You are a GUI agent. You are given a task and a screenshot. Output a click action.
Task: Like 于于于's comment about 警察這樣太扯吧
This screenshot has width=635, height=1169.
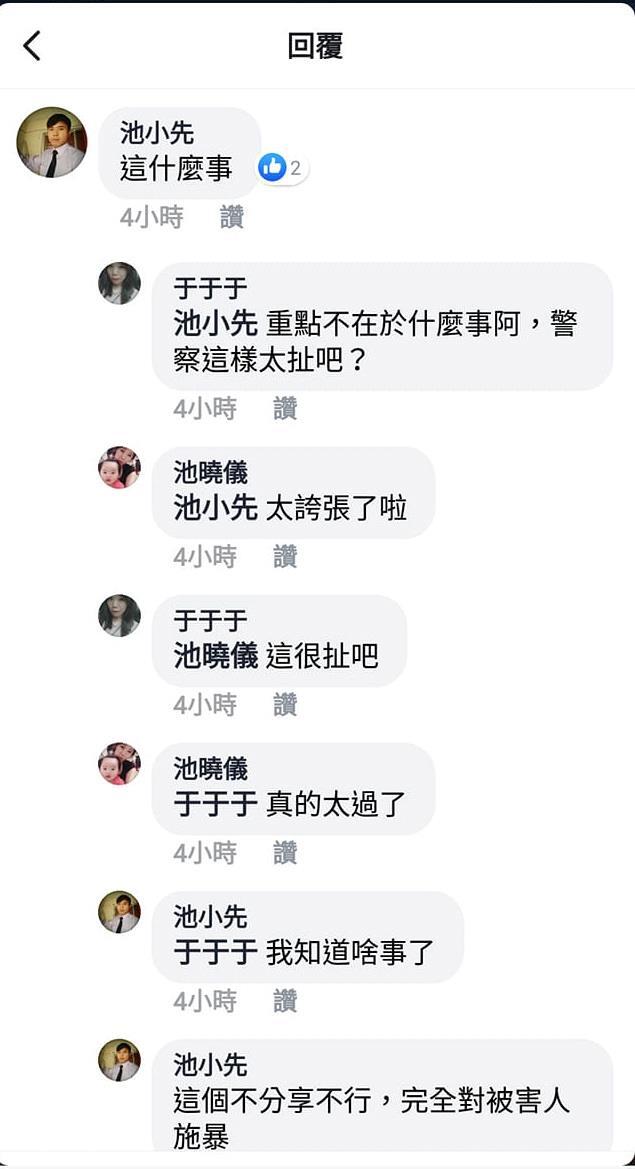click(285, 408)
